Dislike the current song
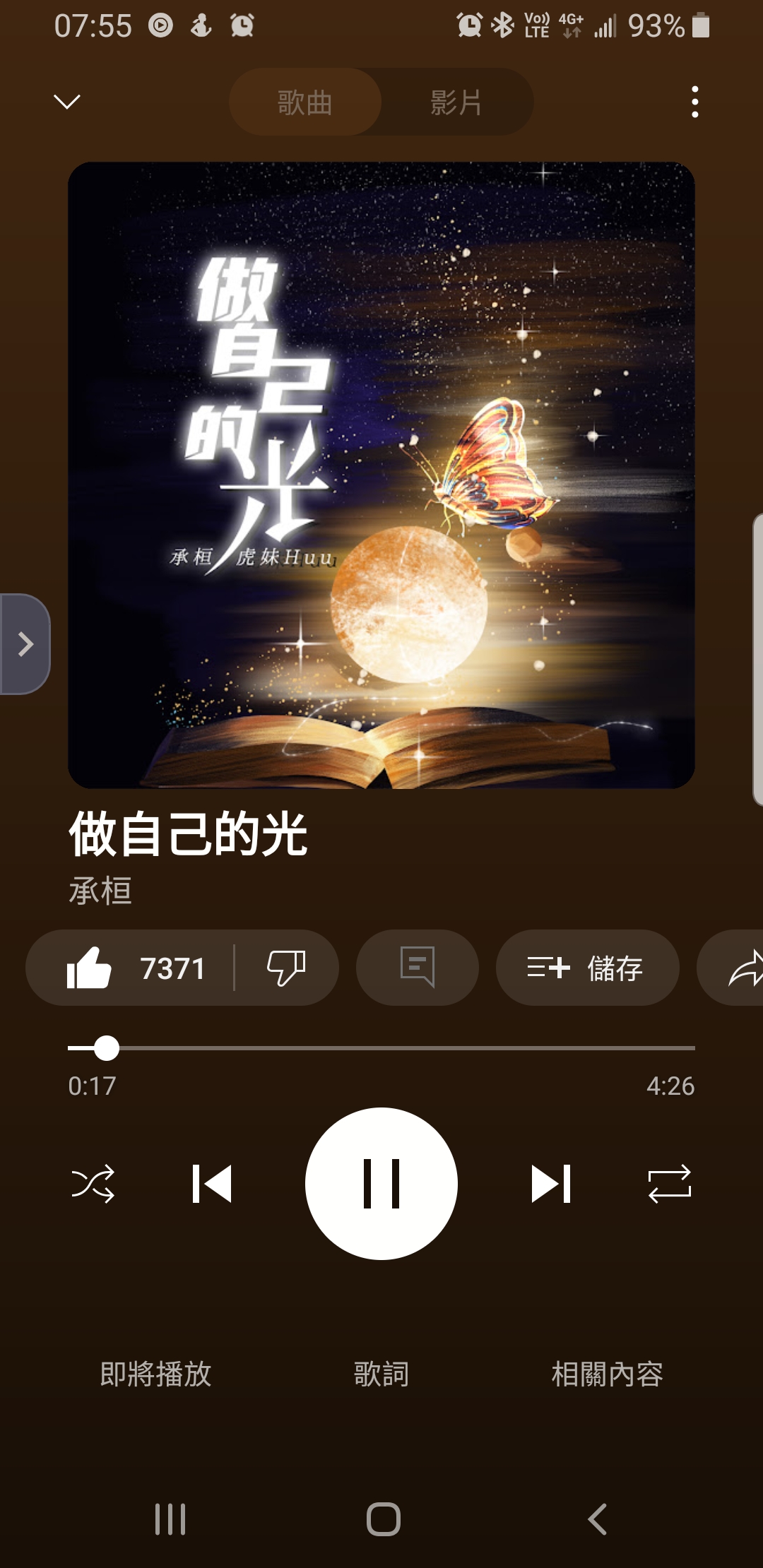The image size is (763, 1568). click(286, 968)
